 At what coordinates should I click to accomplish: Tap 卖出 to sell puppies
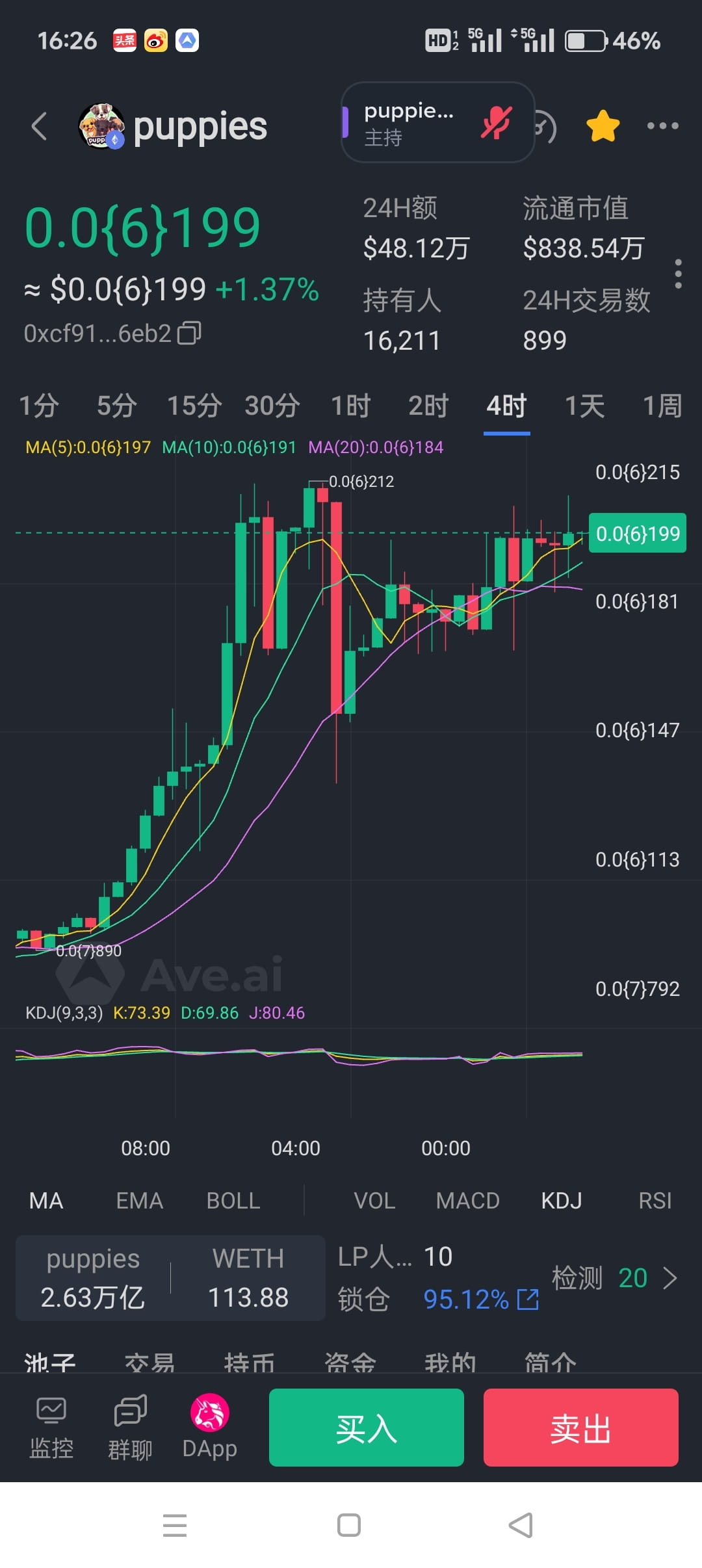coord(580,1427)
